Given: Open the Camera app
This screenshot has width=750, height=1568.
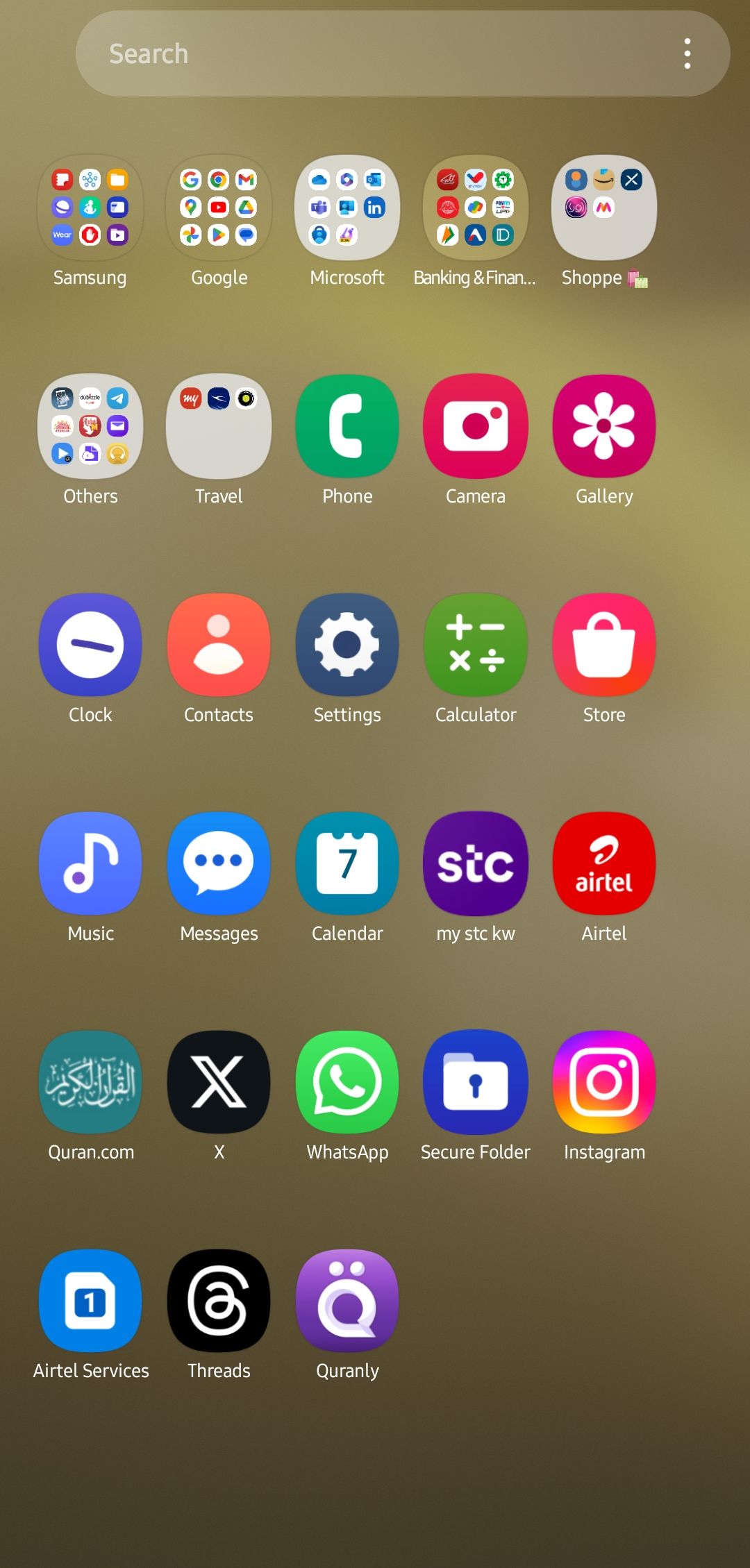Looking at the screenshot, I should pyautogui.click(x=476, y=425).
